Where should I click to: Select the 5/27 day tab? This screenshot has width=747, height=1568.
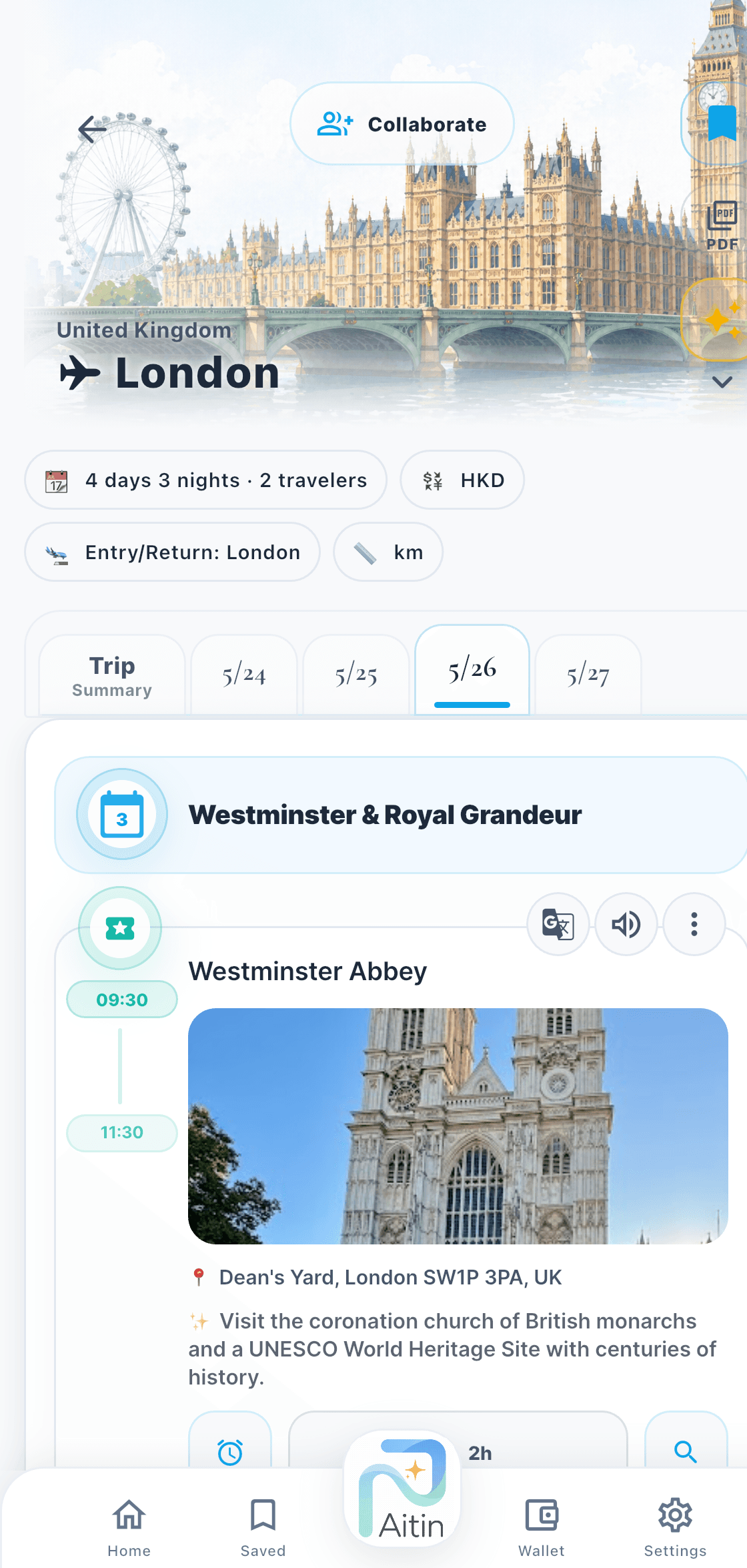click(x=588, y=675)
